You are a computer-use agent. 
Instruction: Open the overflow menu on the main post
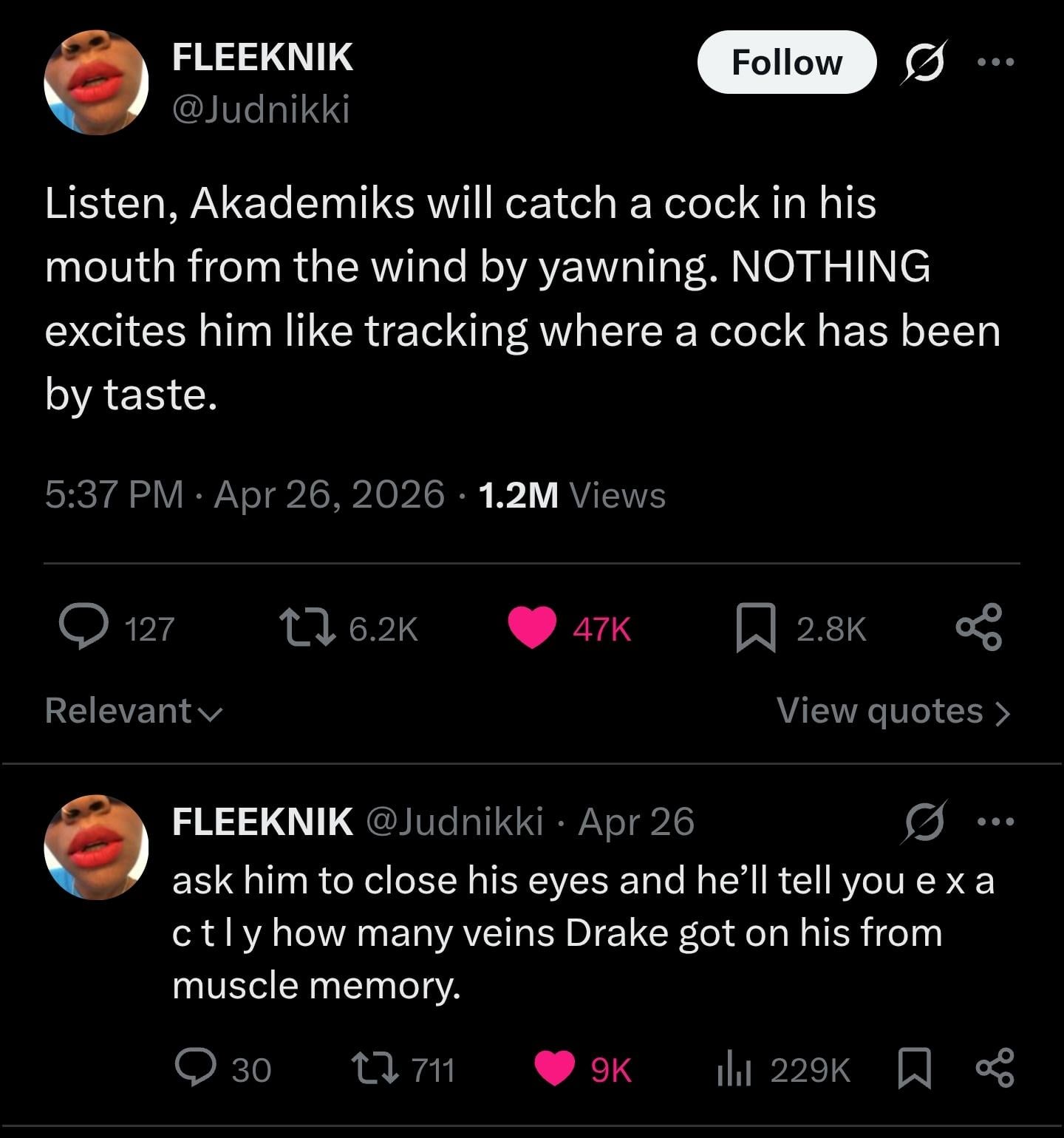pos(995,62)
